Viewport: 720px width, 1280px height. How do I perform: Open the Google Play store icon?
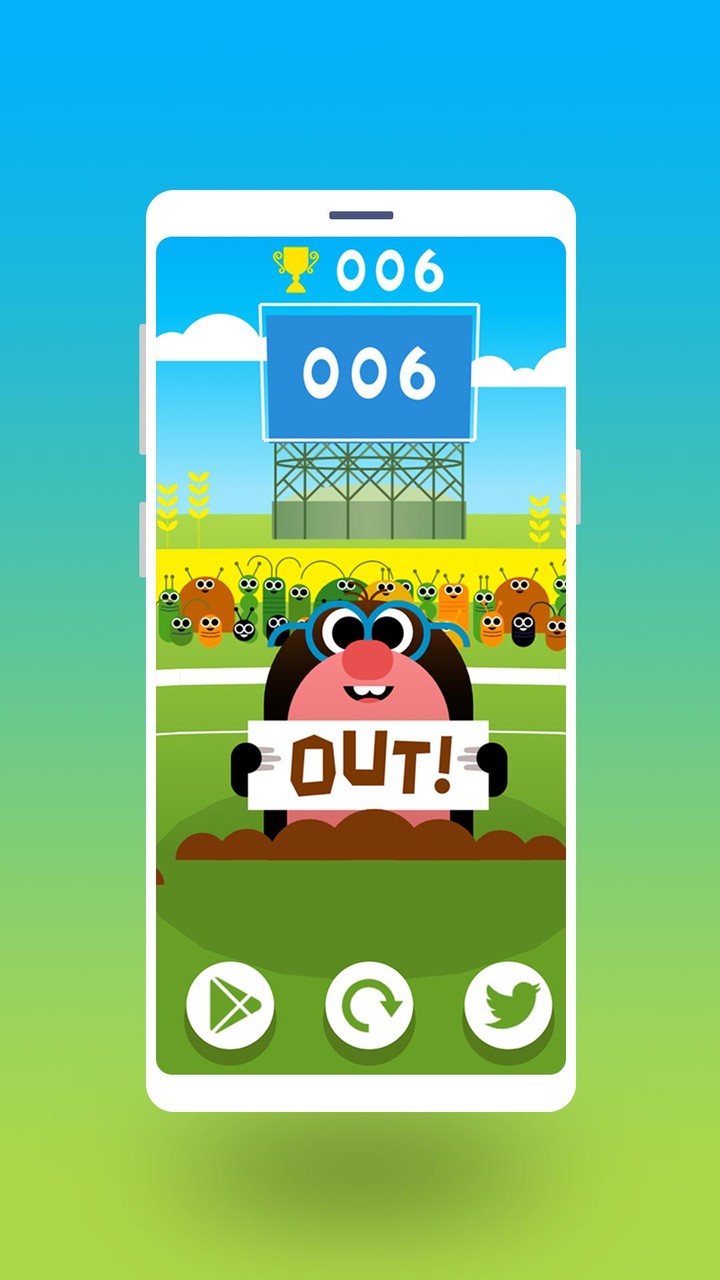(228, 1003)
